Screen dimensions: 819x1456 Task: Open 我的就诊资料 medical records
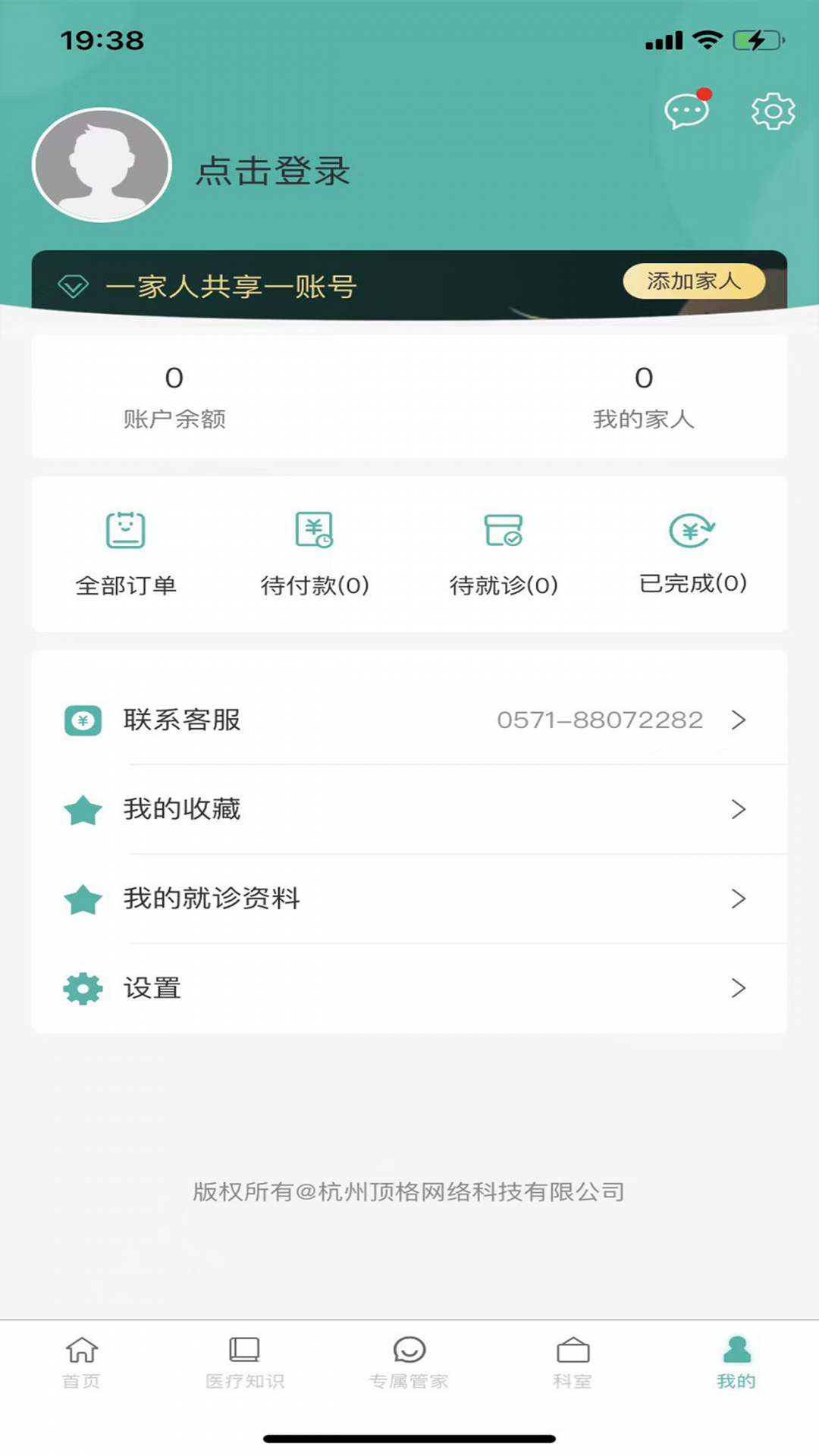[409, 899]
